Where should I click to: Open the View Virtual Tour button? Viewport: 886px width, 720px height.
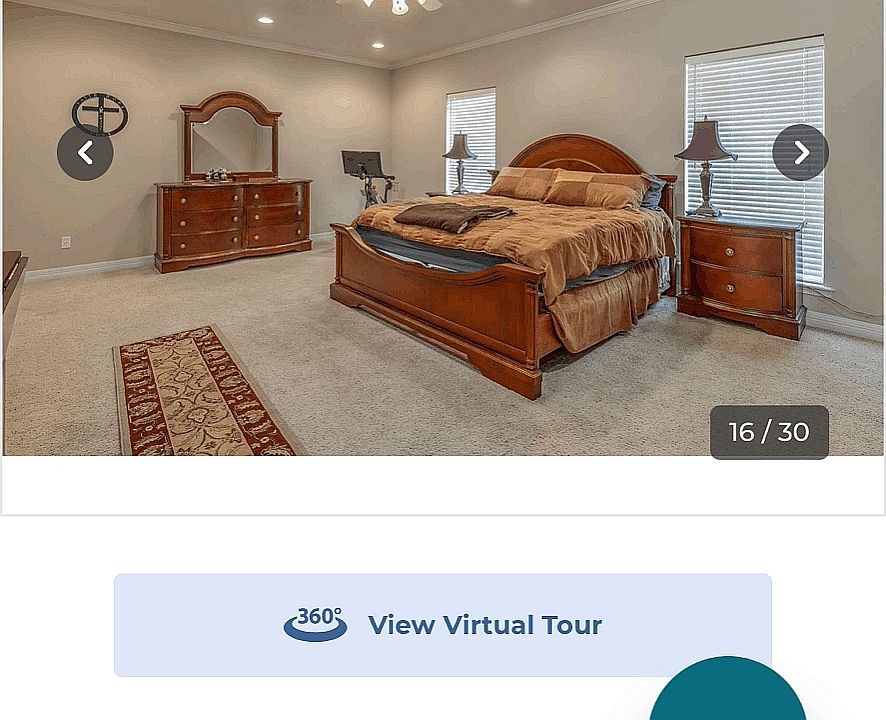pyautogui.click(x=442, y=625)
